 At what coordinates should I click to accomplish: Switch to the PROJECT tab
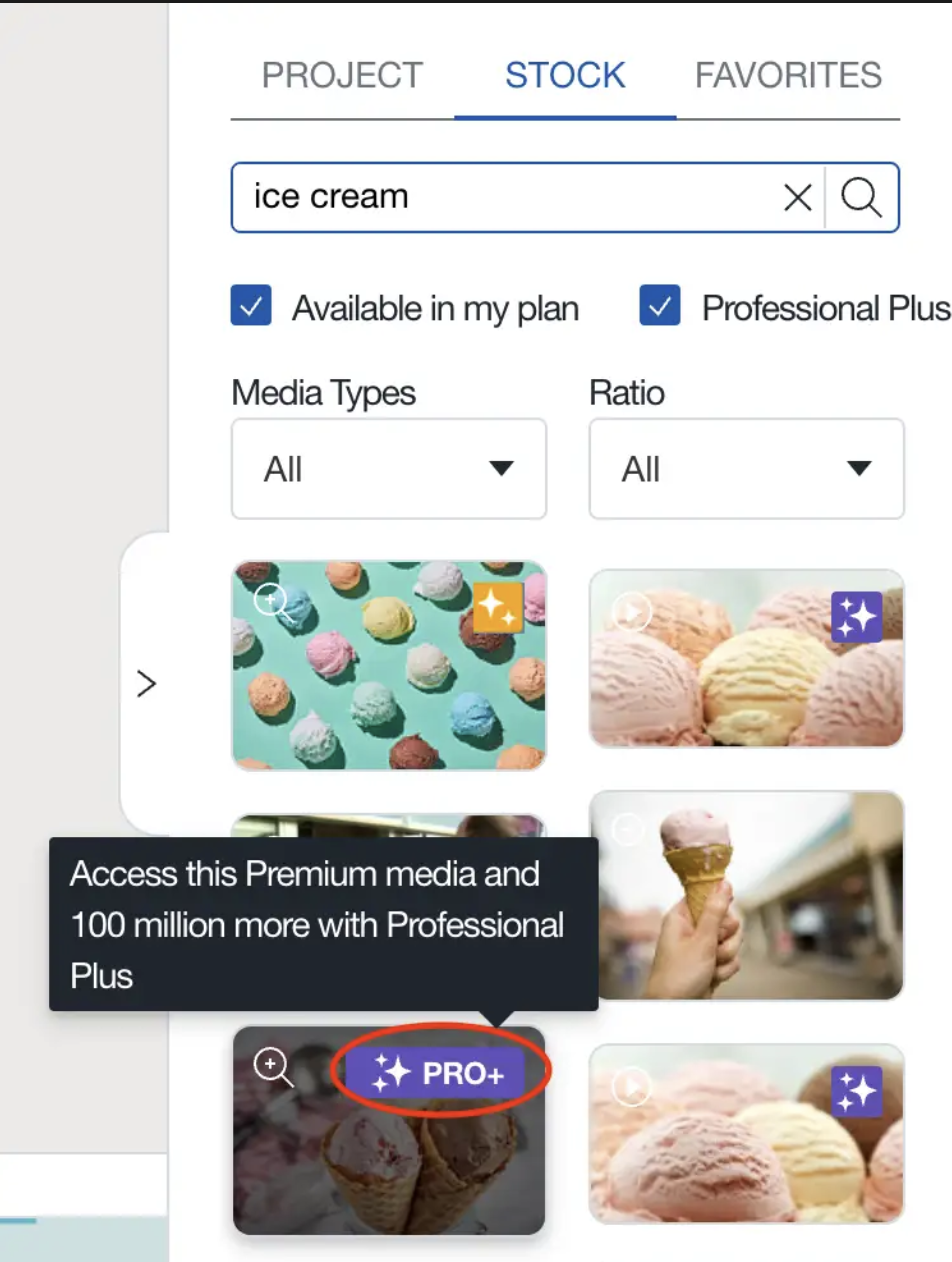click(x=342, y=76)
